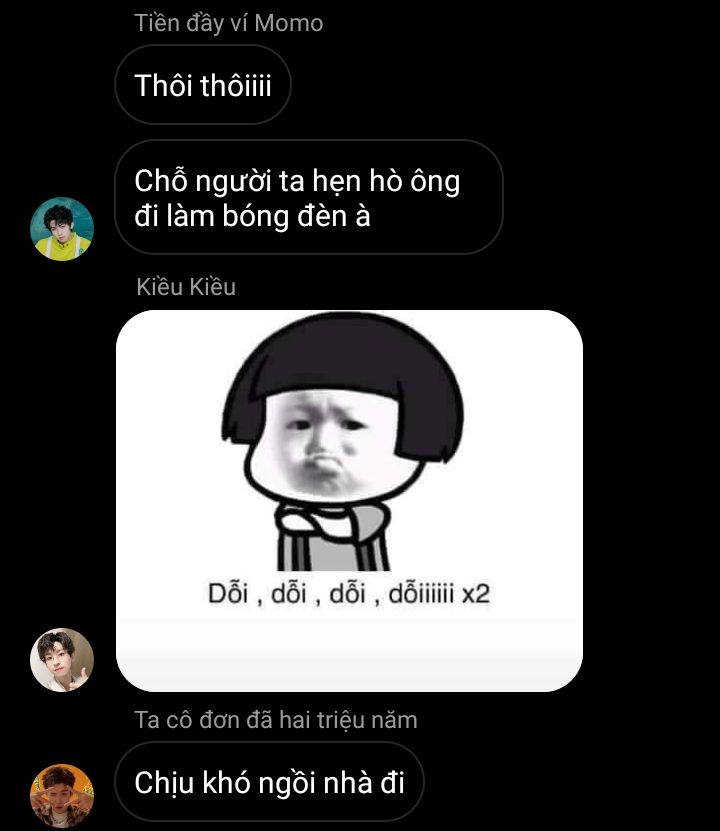Image resolution: width=720 pixels, height=831 pixels.
Task: View the profile picture of Kiều Kiều
Action: coord(62,660)
